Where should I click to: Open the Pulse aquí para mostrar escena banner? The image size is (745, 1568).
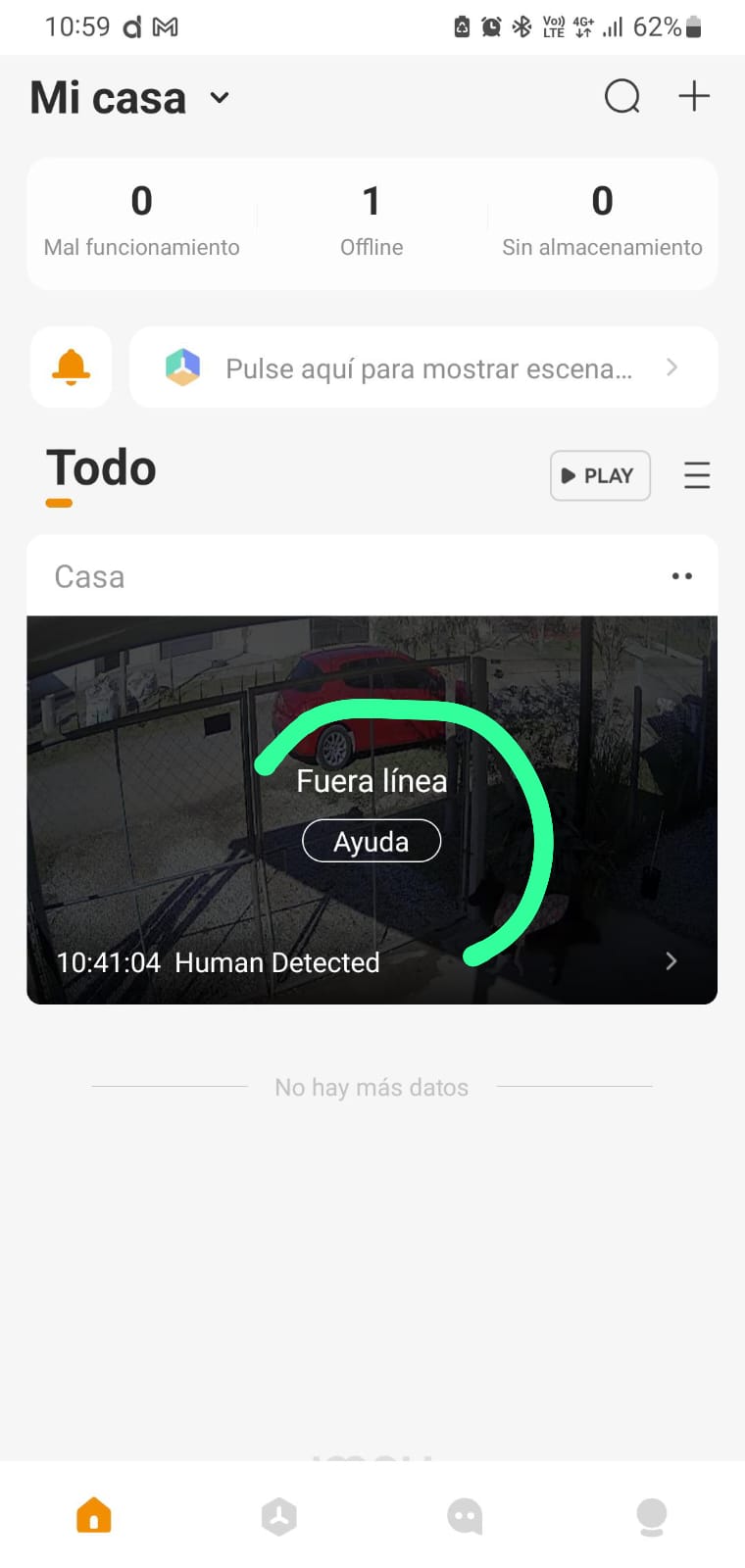tap(423, 367)
